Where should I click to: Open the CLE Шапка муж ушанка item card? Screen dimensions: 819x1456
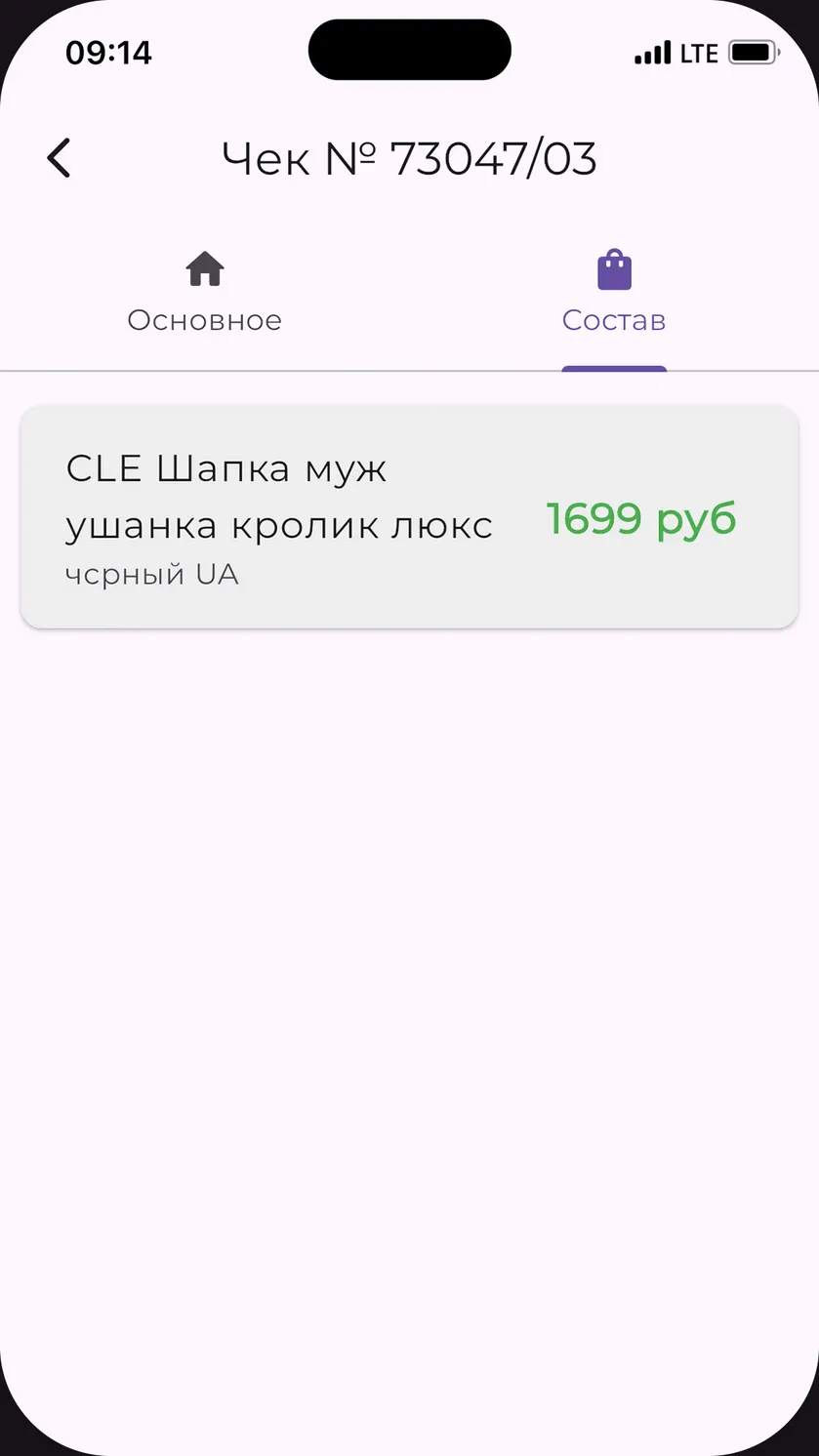click(x=409, y=517)
